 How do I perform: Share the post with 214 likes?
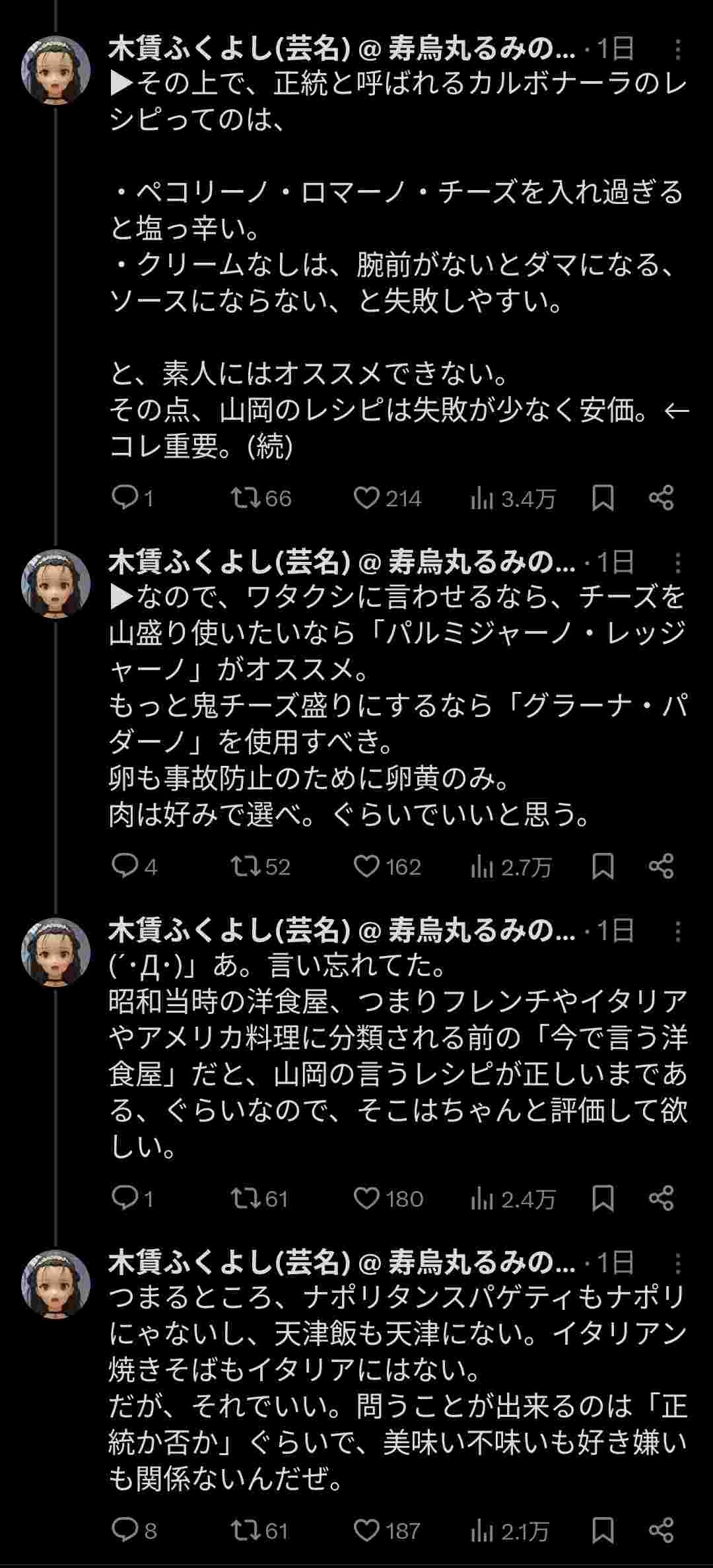pos(661,498)
